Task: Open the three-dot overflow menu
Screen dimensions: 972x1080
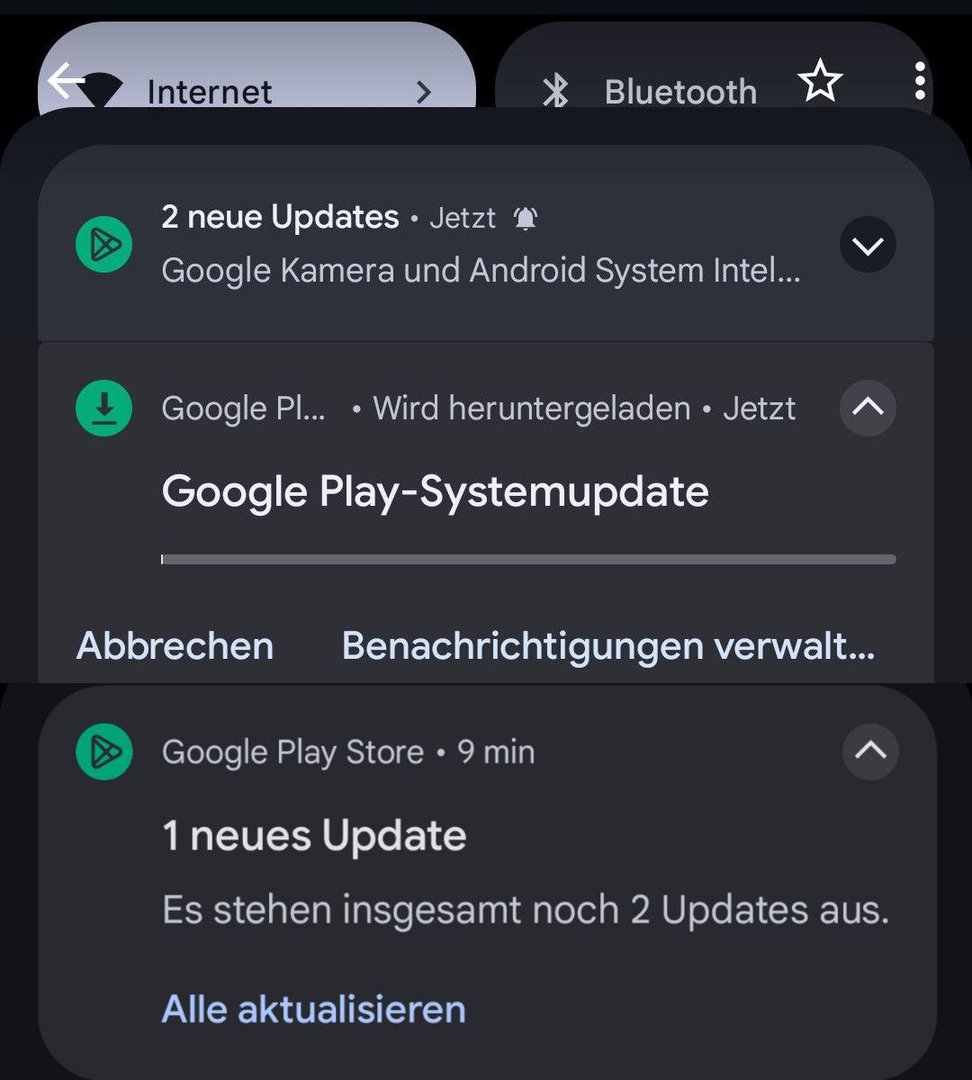Action: pos(919,81)
